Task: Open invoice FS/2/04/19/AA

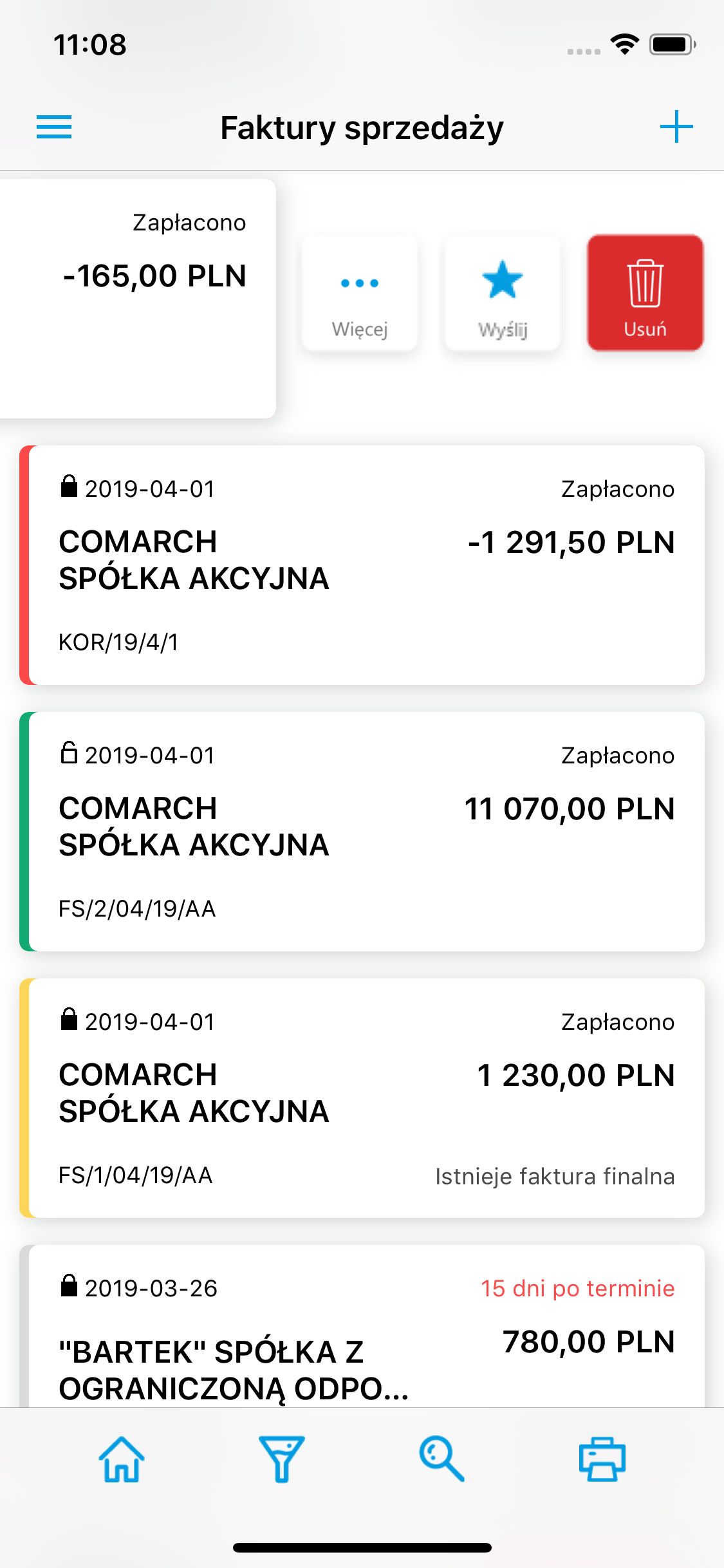Action: coord(362,832)
